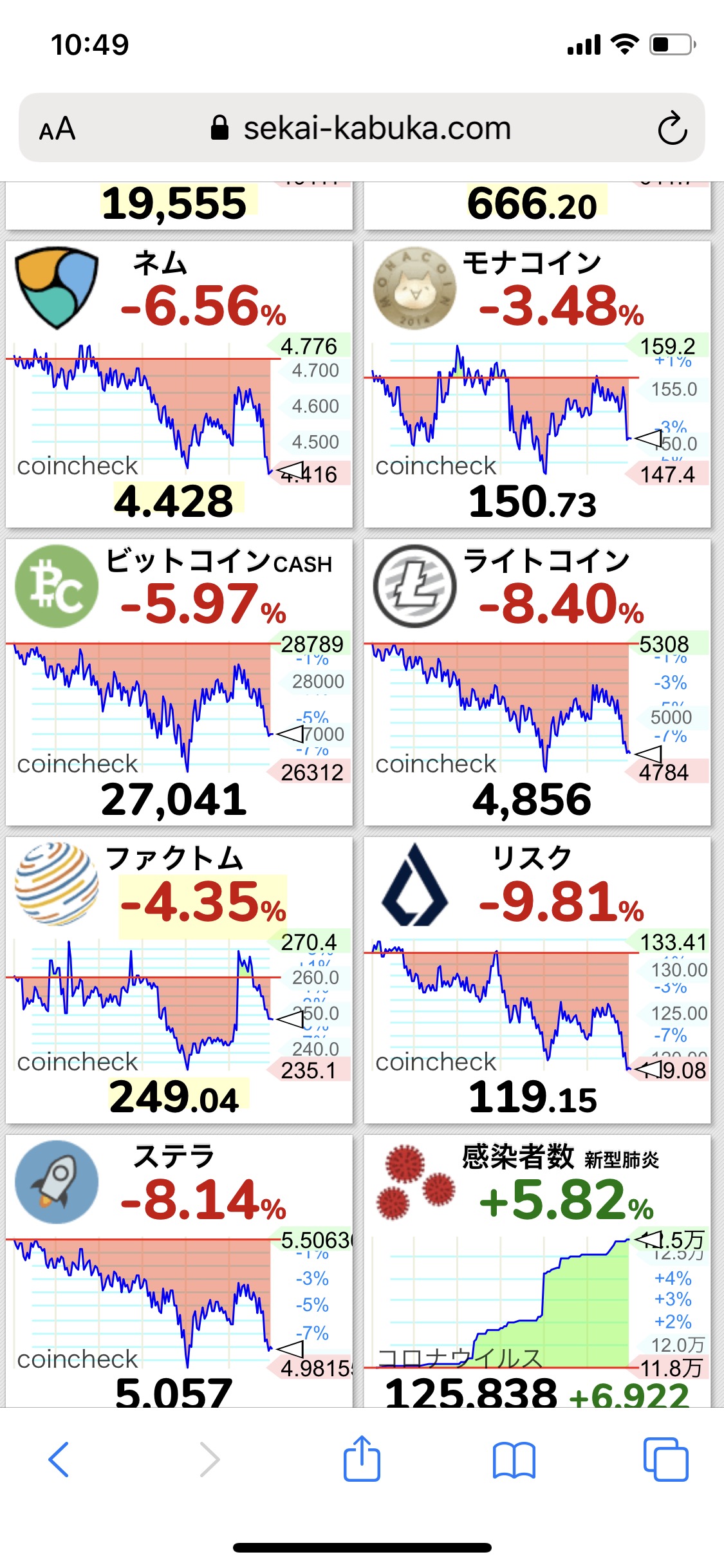Show all open tabs

pyautogui.click(x=665, y=1459)
